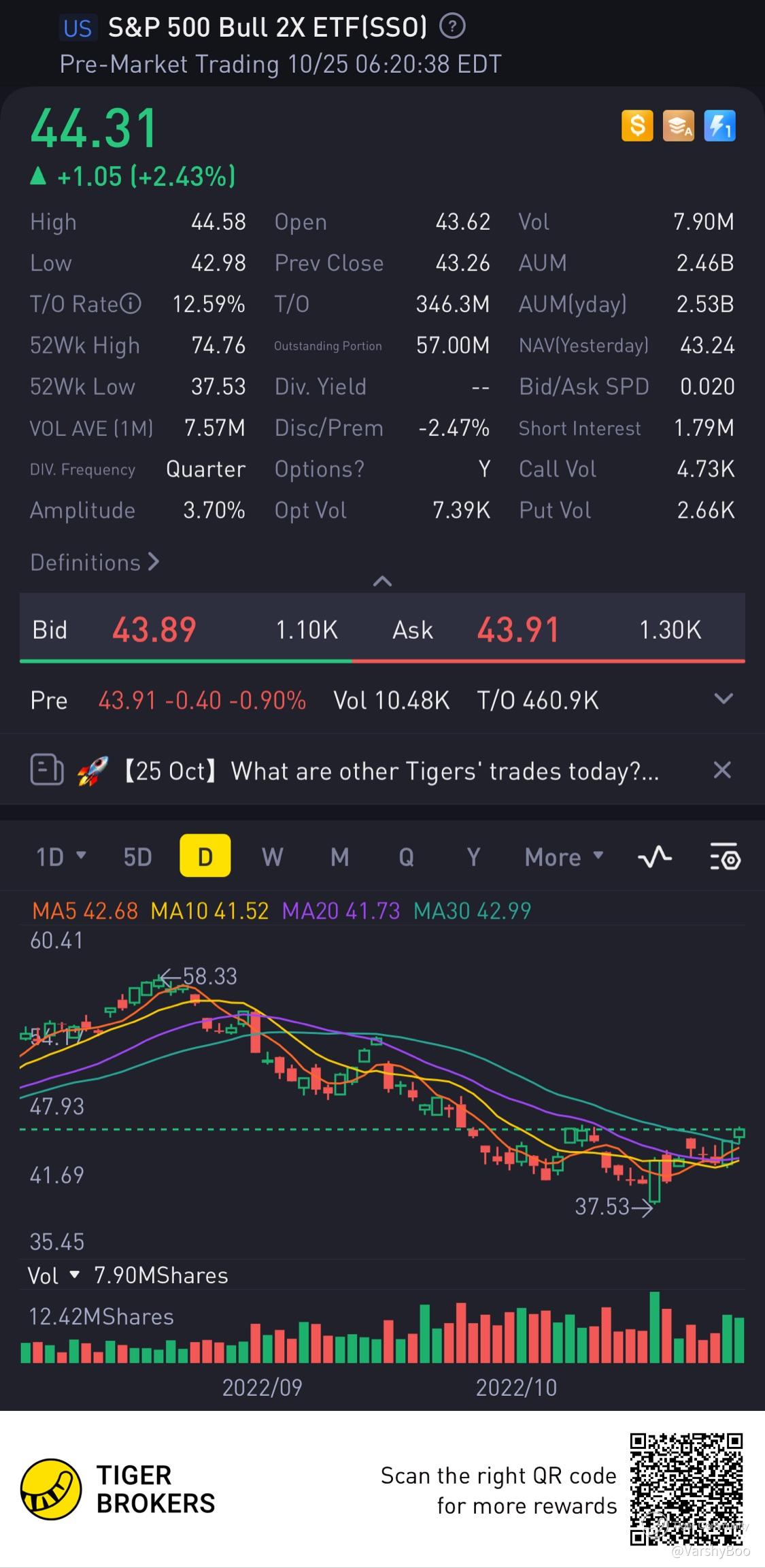The image size is (765, 1568).
Task: Open the 1D timeframe dropdown
Action: 61,856
